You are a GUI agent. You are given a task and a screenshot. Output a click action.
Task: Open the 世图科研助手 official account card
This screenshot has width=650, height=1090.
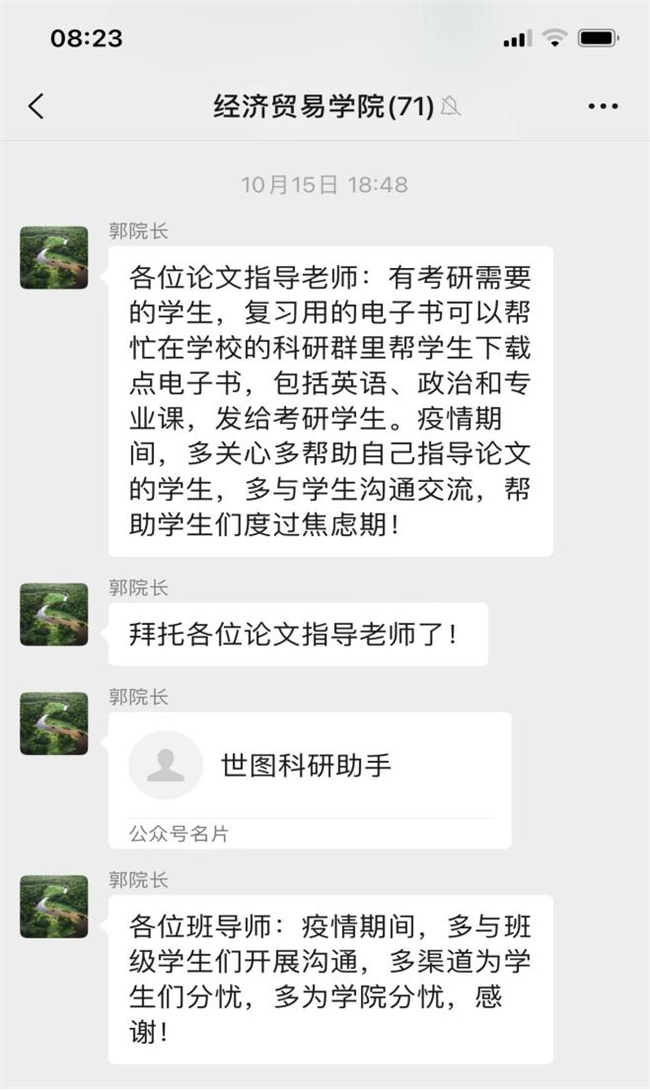coord(310,778)
